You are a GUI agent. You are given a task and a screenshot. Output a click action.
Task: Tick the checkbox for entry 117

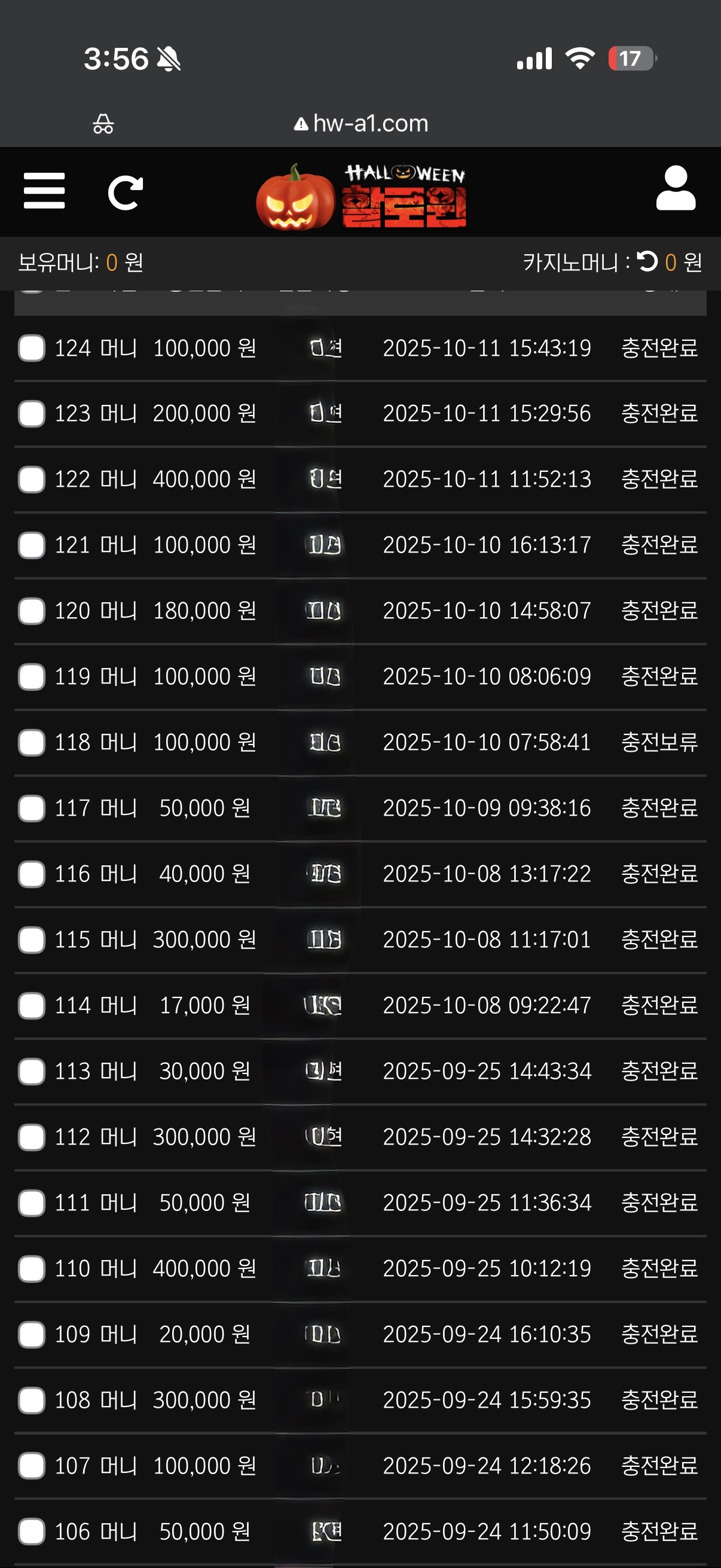pyautogui.click(x=32, y=809)
